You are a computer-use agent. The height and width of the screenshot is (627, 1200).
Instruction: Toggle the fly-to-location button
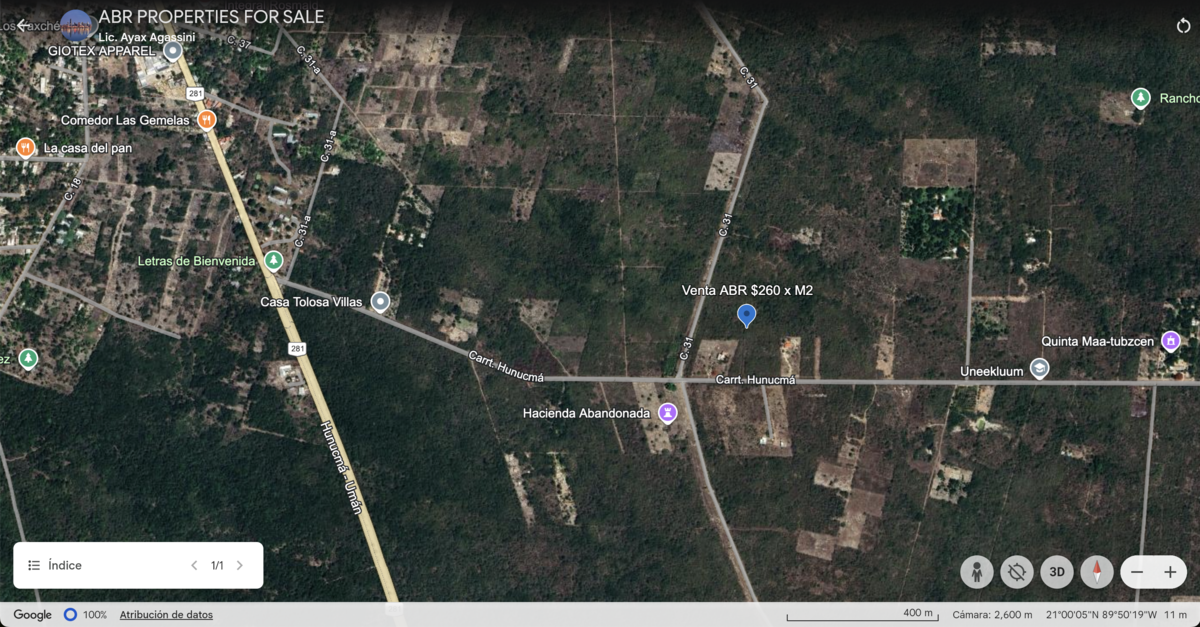click(x=1018, y=572)
